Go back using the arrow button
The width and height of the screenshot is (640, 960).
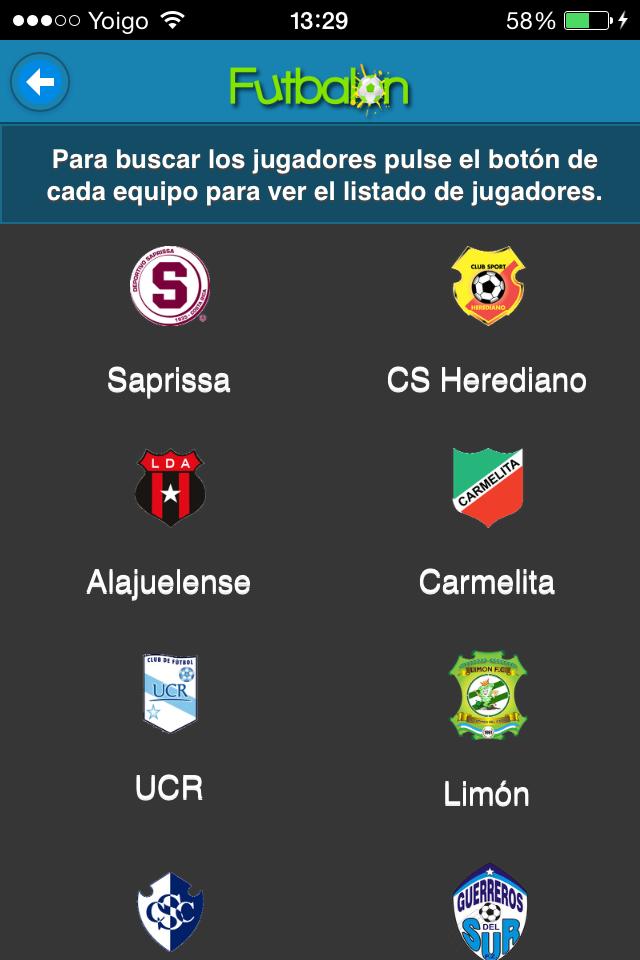click(x=40, y=83)
